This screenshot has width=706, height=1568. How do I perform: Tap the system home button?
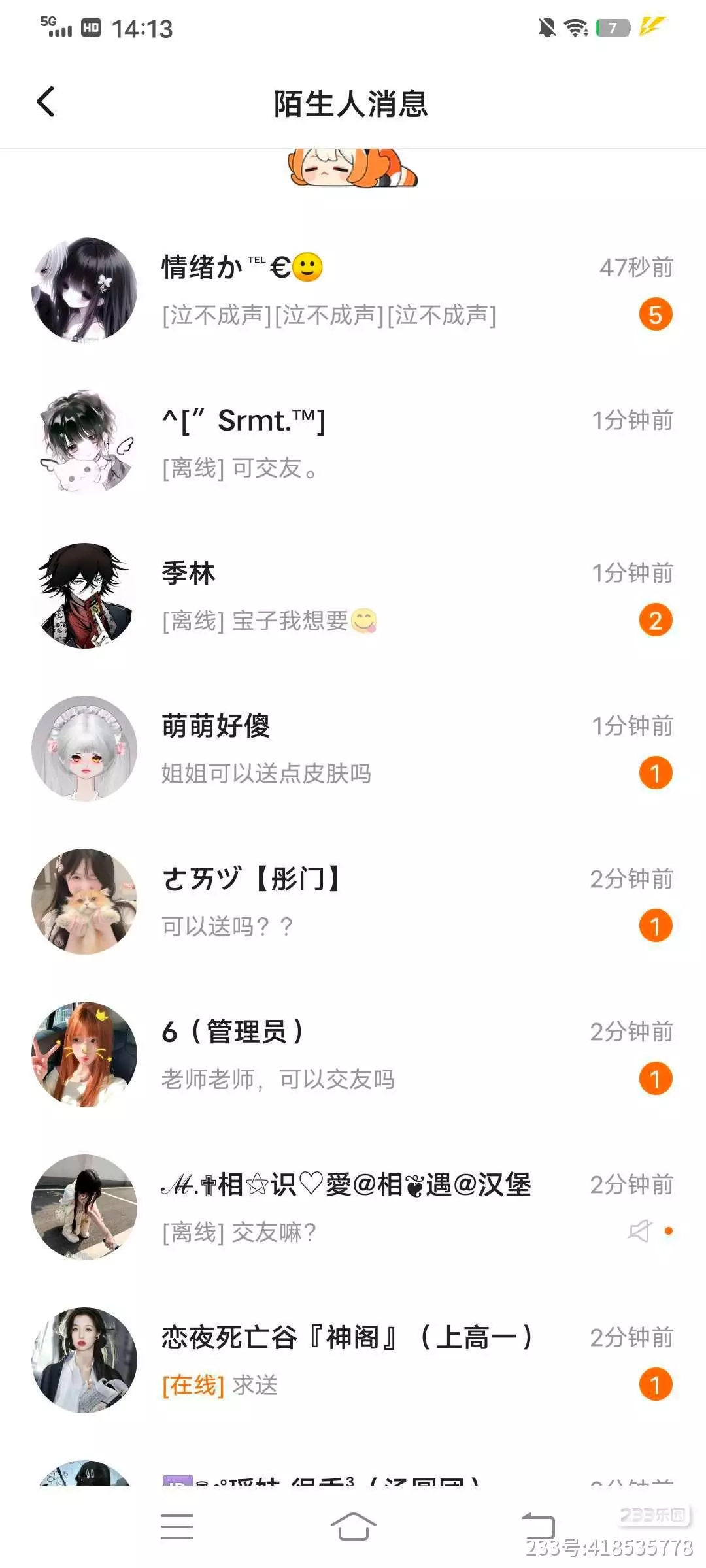353,1526
